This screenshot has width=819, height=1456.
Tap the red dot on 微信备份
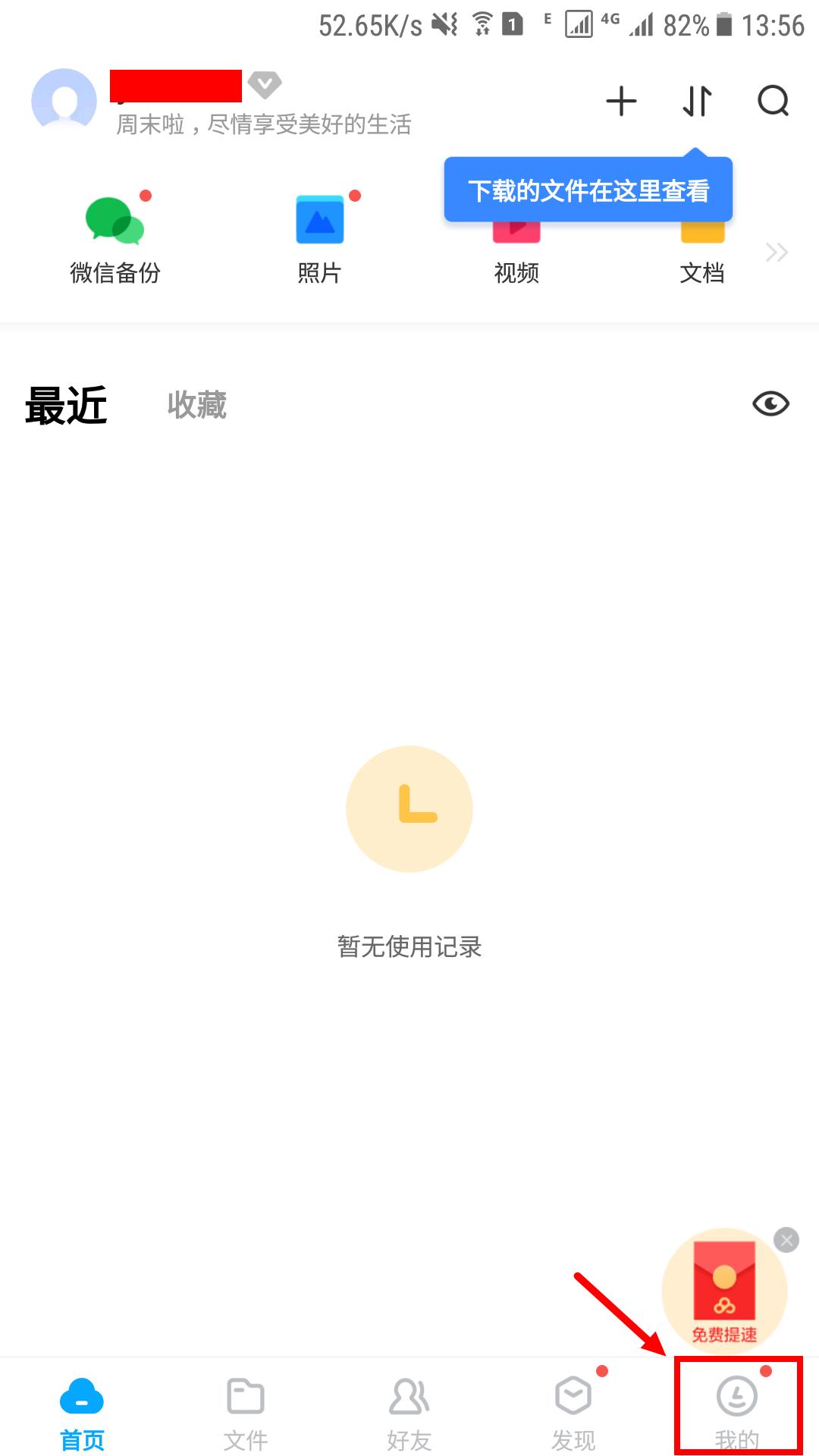tap(146, 196)
